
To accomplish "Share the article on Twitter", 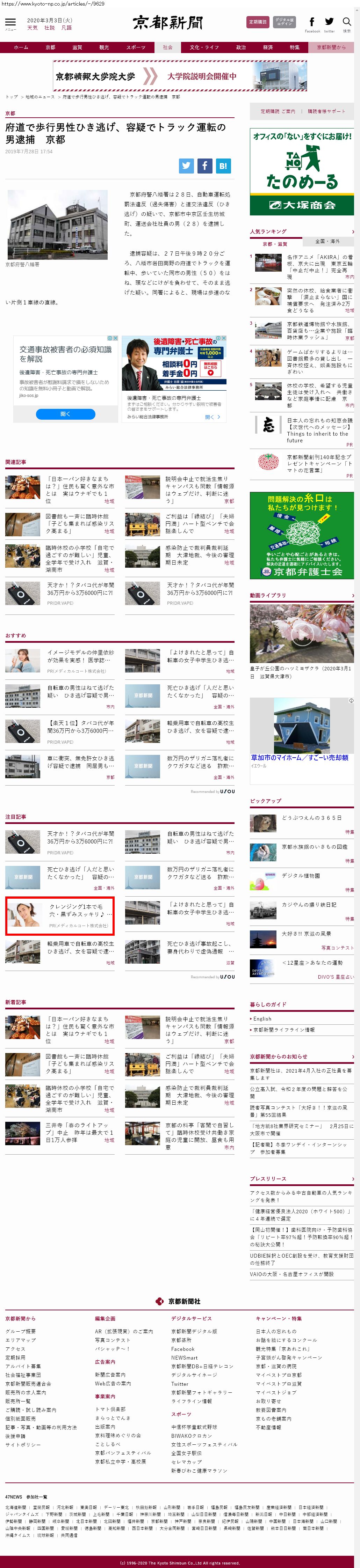I will click(x=186, y=165).
